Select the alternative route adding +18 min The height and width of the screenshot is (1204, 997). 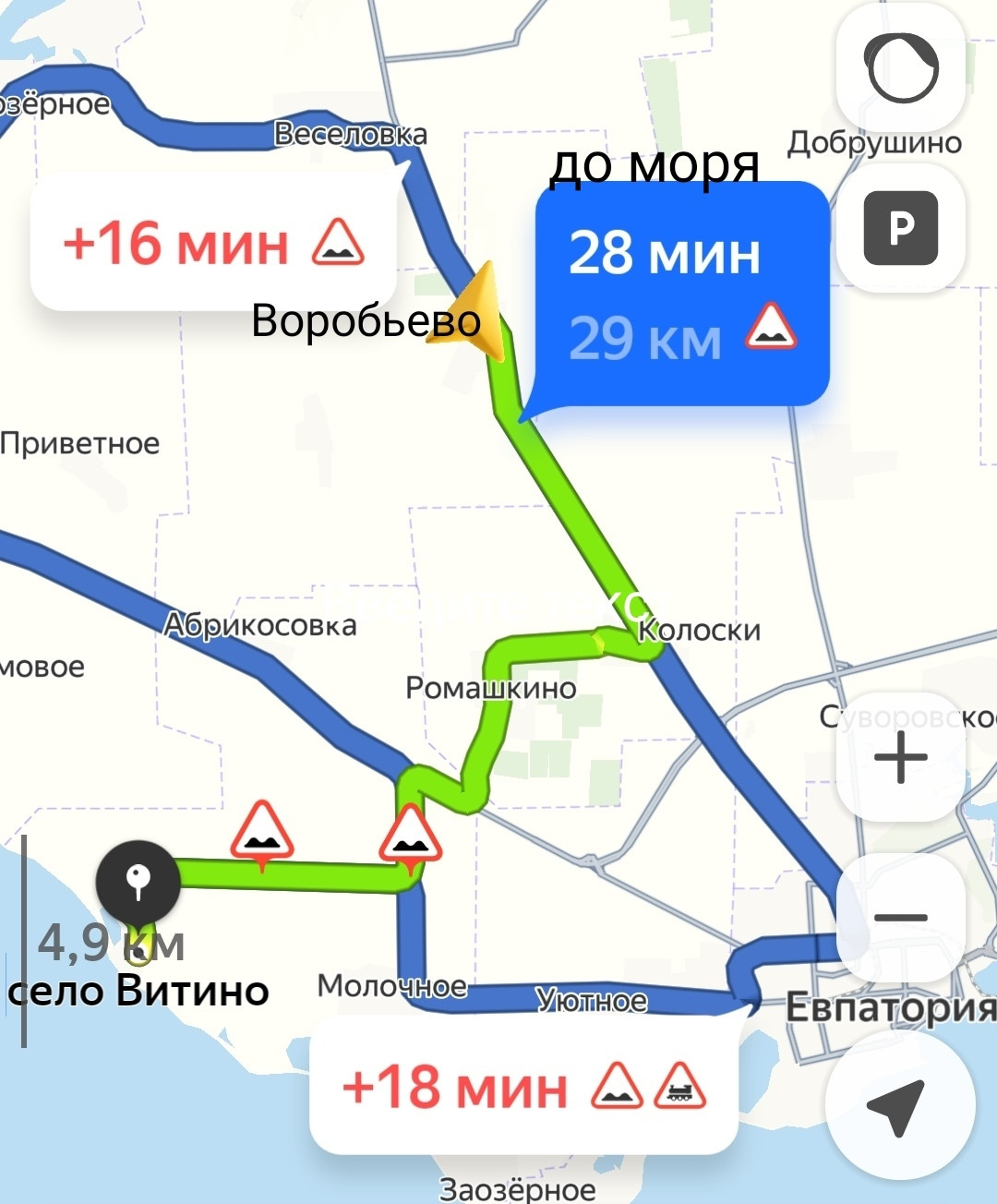523,1085
